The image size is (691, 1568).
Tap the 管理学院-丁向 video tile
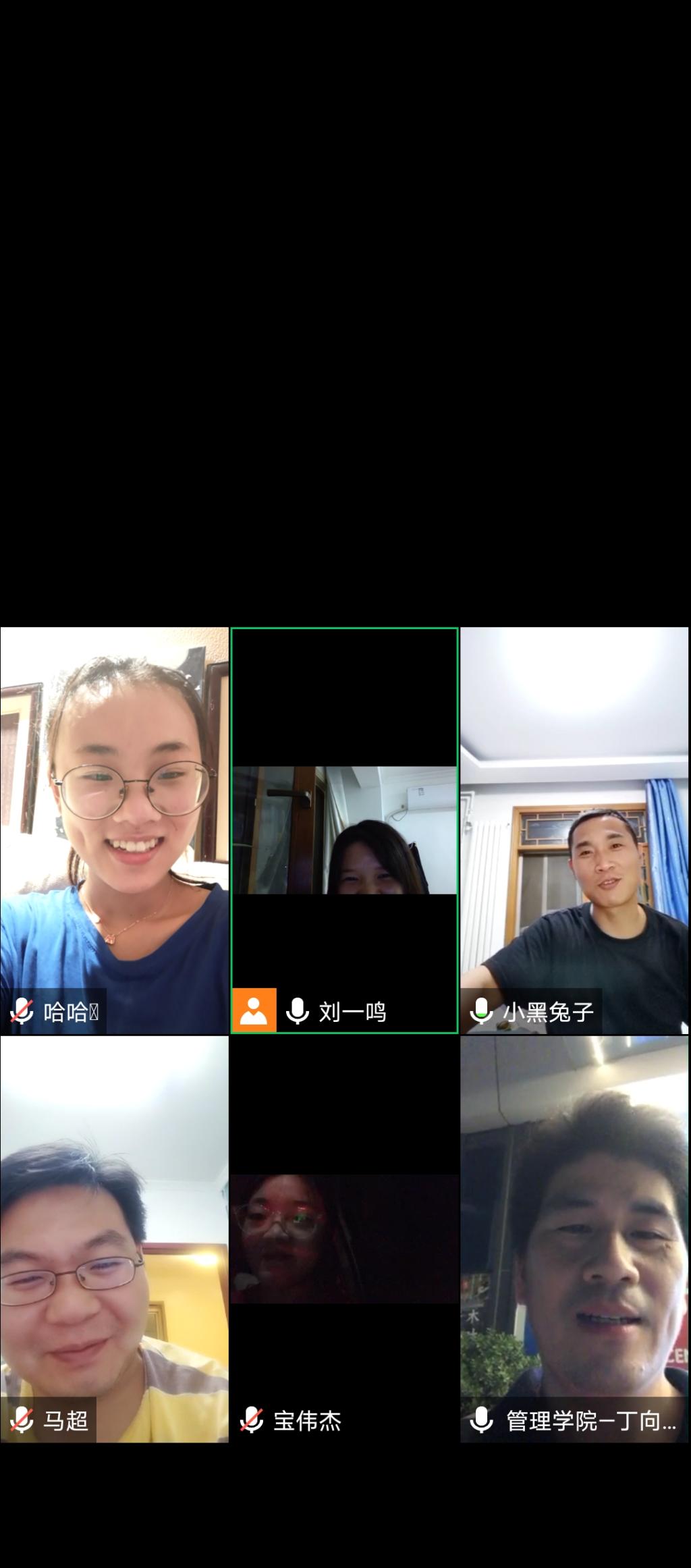[x=574, y=1239]
